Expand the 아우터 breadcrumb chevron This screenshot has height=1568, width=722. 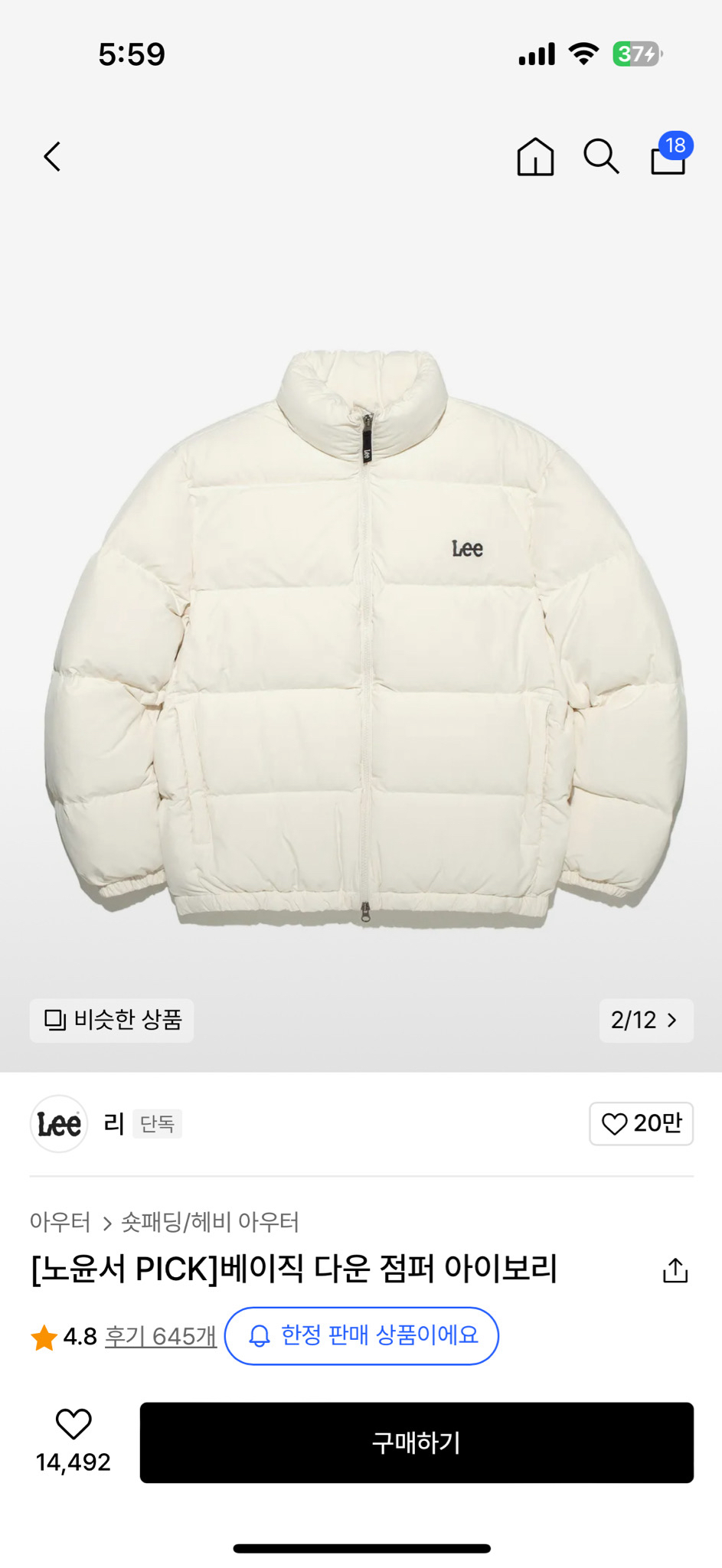105,1223
